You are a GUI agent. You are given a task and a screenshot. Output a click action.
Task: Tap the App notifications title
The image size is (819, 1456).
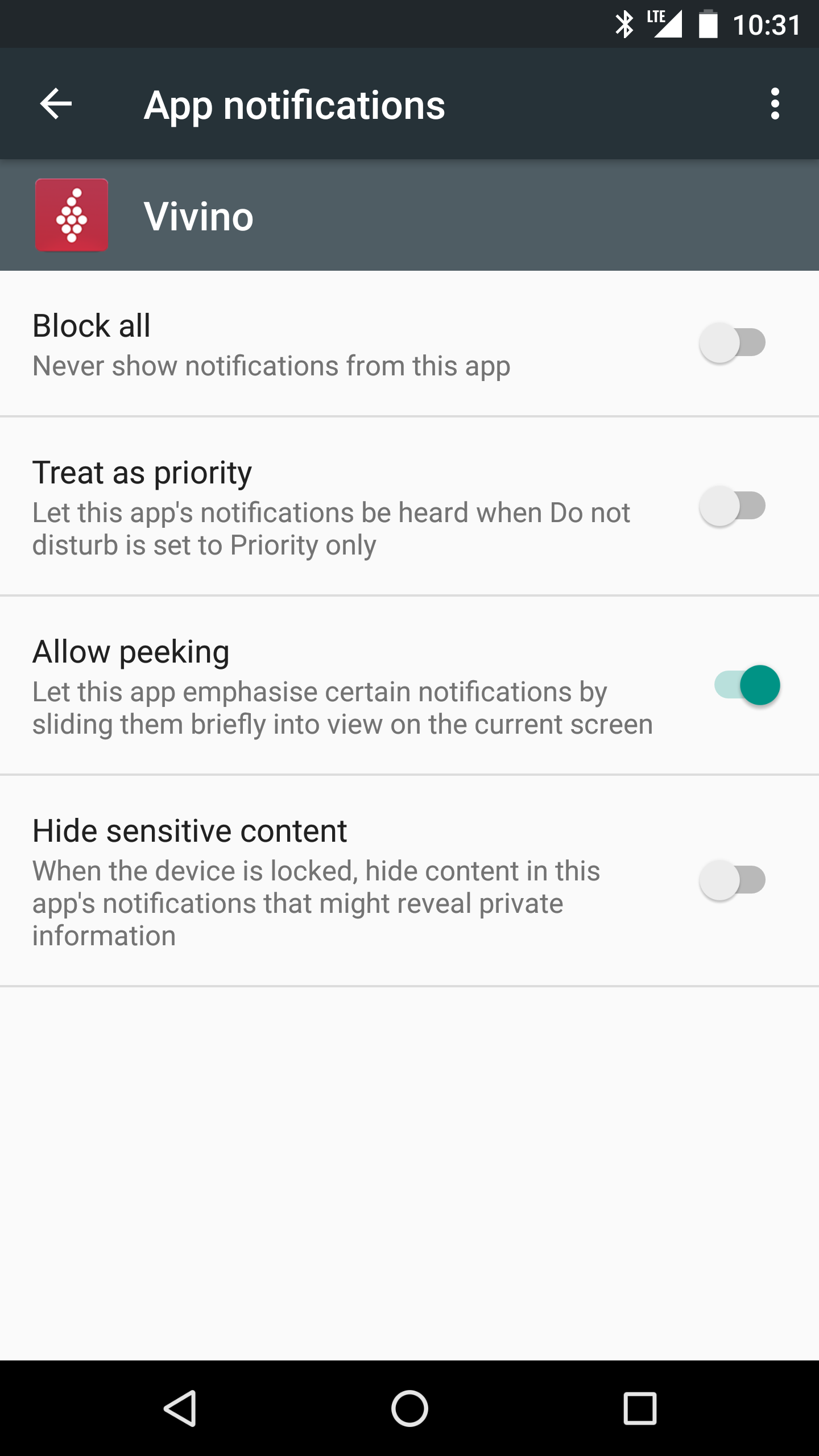tap(295, 104)
